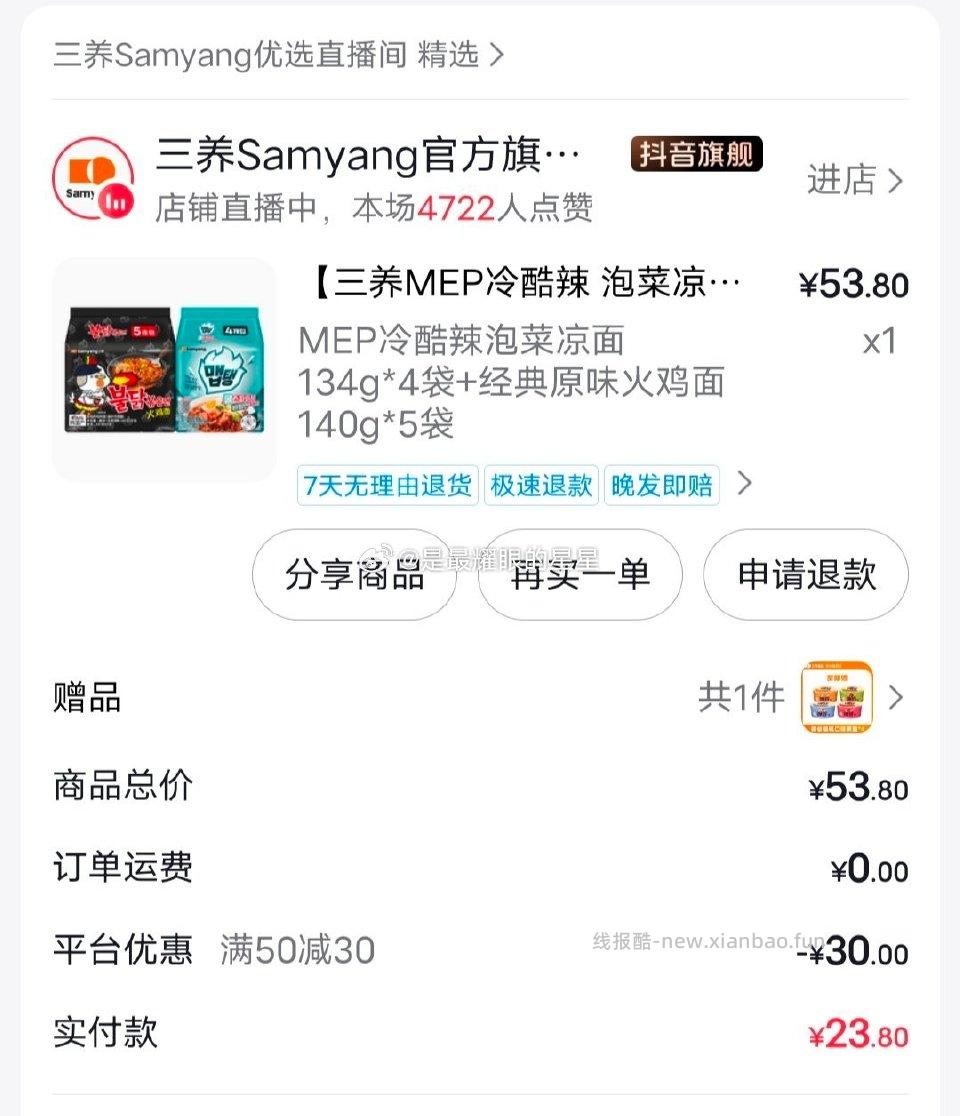Image resolution: width=960 pixels, height=1116 pixels.
Task: Tap the 晚发即赔 service tag
Action: [662, 484]
